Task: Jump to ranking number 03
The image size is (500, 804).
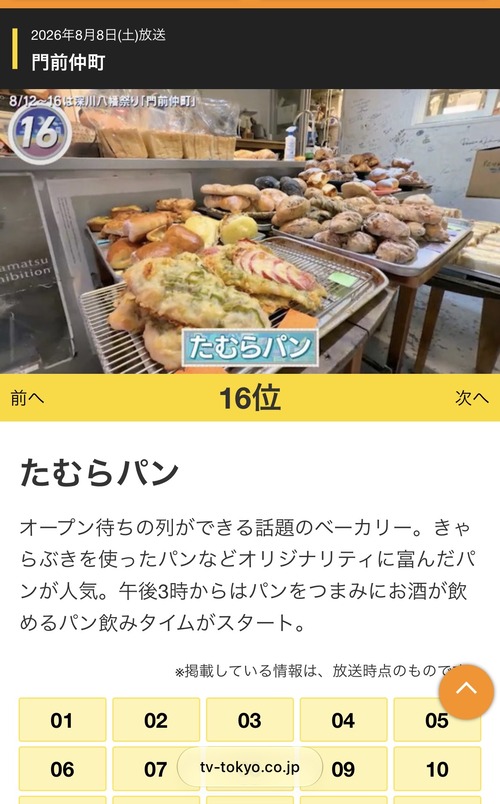Action: click(250, 720)
